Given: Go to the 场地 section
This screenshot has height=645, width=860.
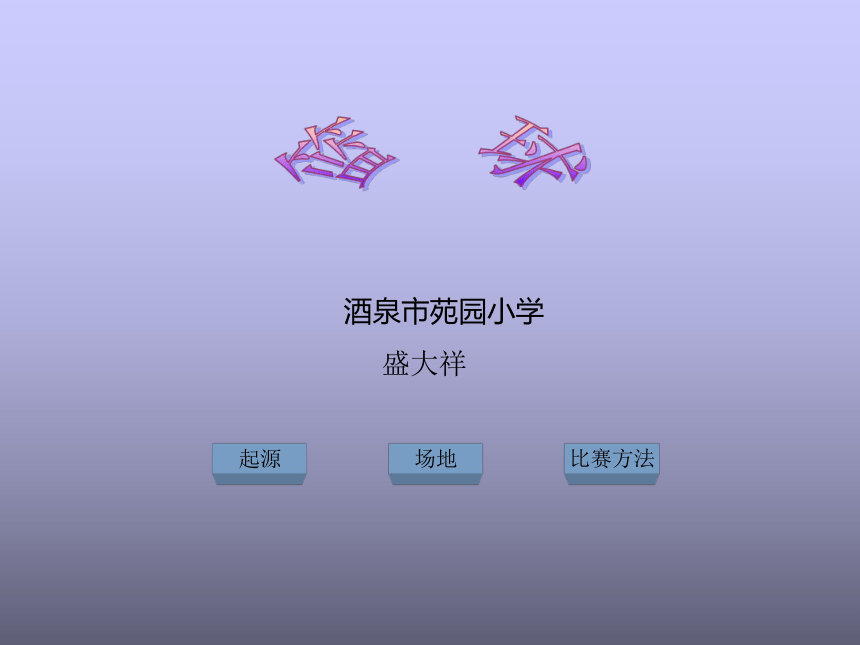Looking at the screenshot, I should 435,459.
